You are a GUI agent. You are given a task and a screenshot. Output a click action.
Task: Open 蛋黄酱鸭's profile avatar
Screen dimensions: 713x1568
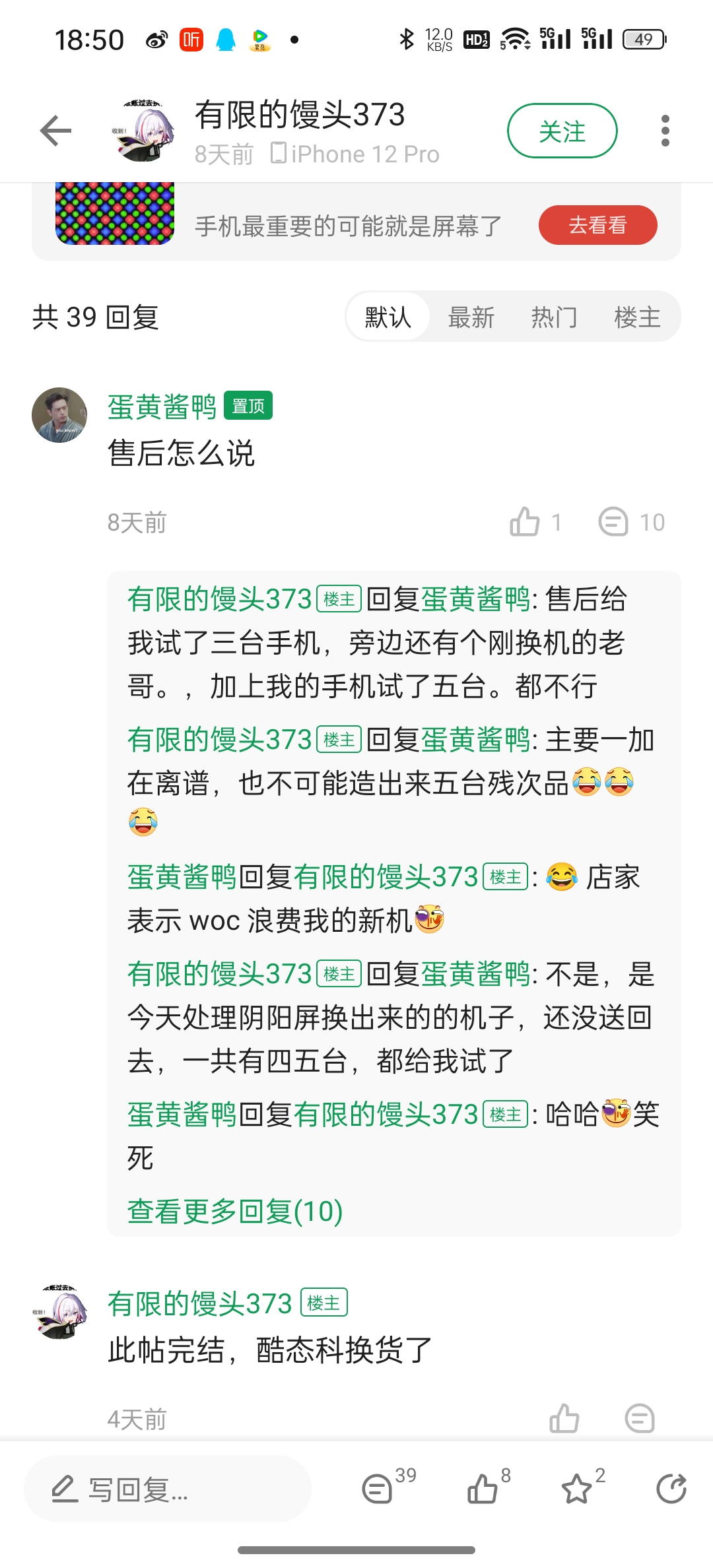59,415
